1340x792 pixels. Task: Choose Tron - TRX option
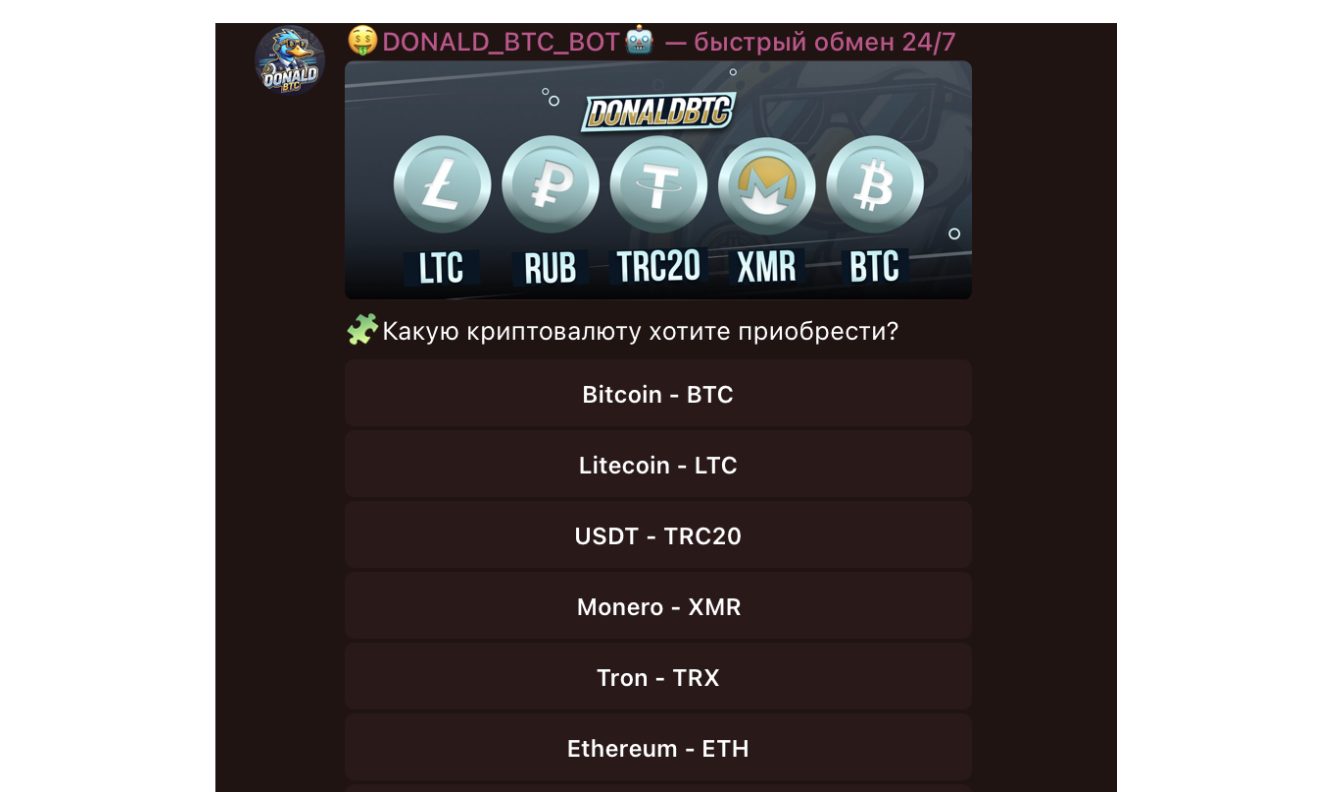click(658, 677)
